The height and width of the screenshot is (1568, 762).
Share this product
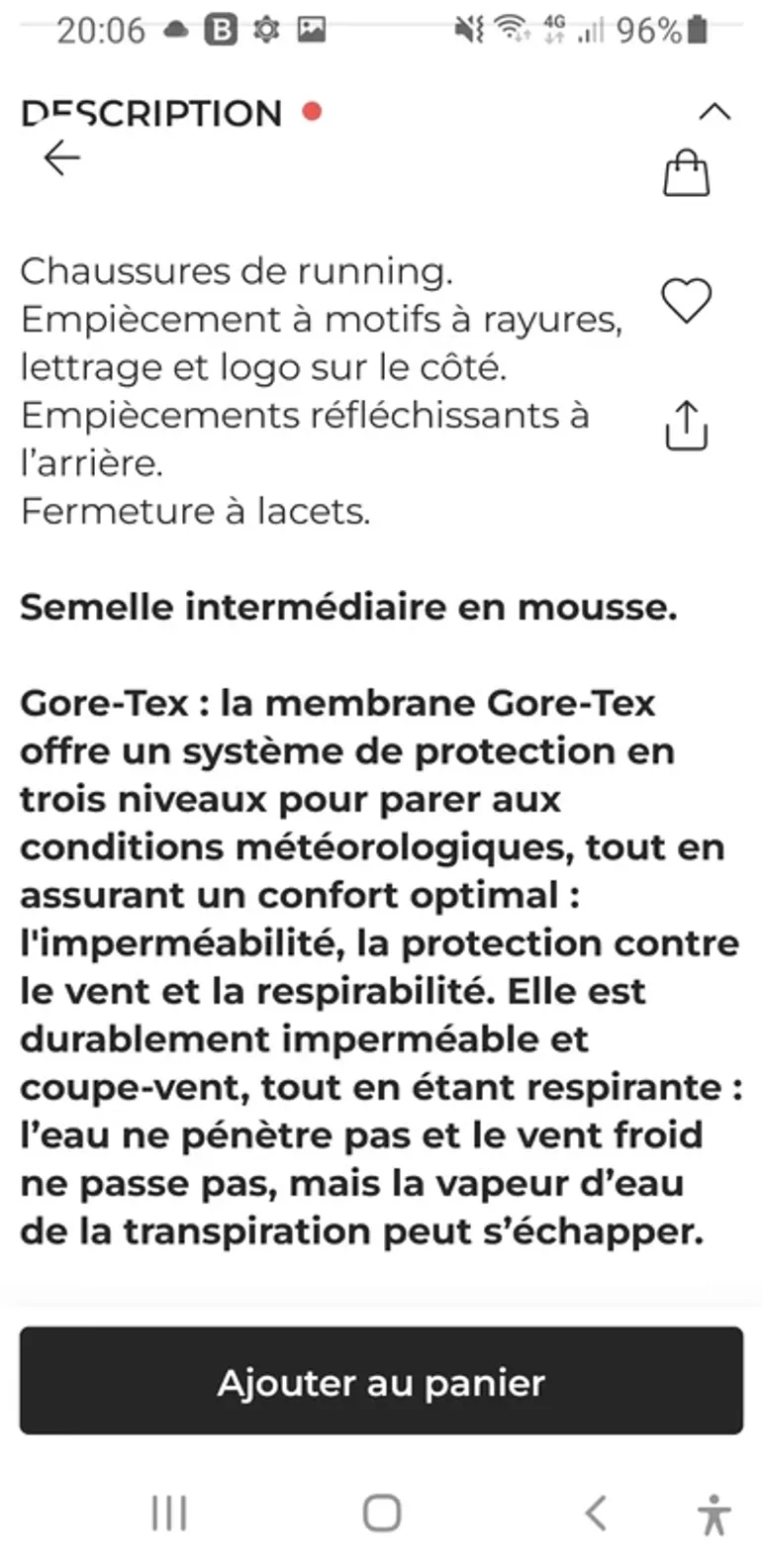tap(686, 426)
